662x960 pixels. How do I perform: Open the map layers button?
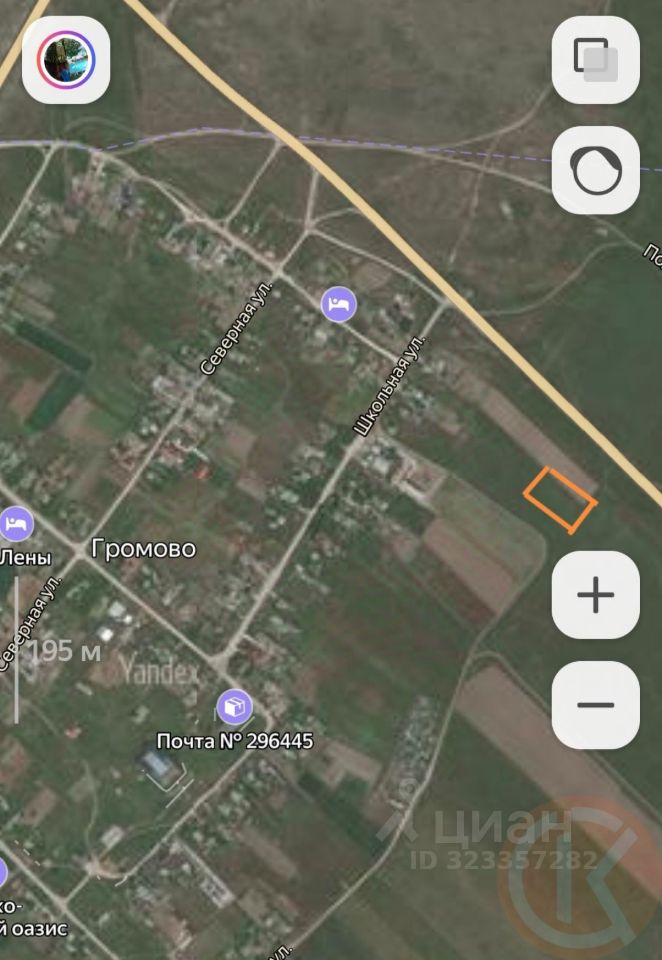(595, 60)
